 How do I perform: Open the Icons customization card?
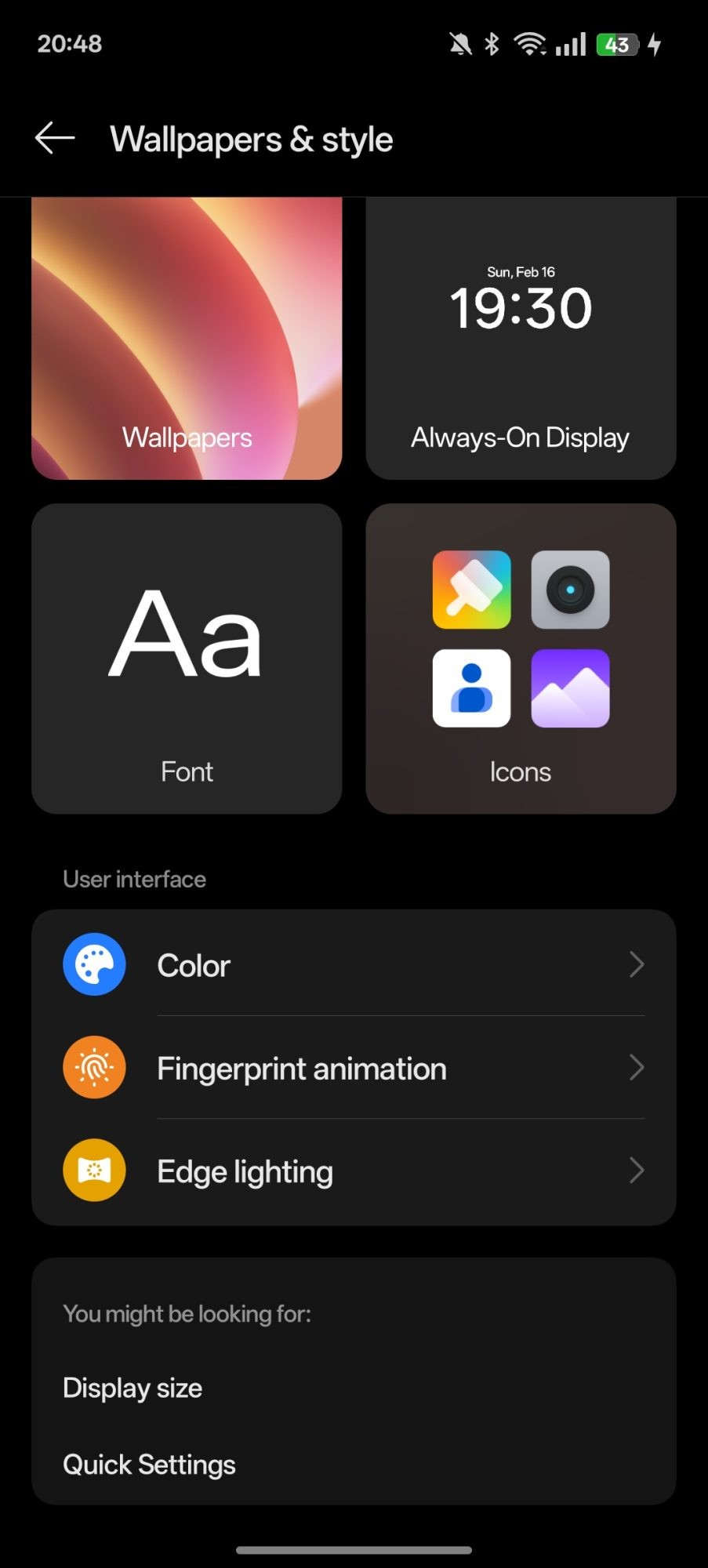pyautogui.click(x=521, y=659)
